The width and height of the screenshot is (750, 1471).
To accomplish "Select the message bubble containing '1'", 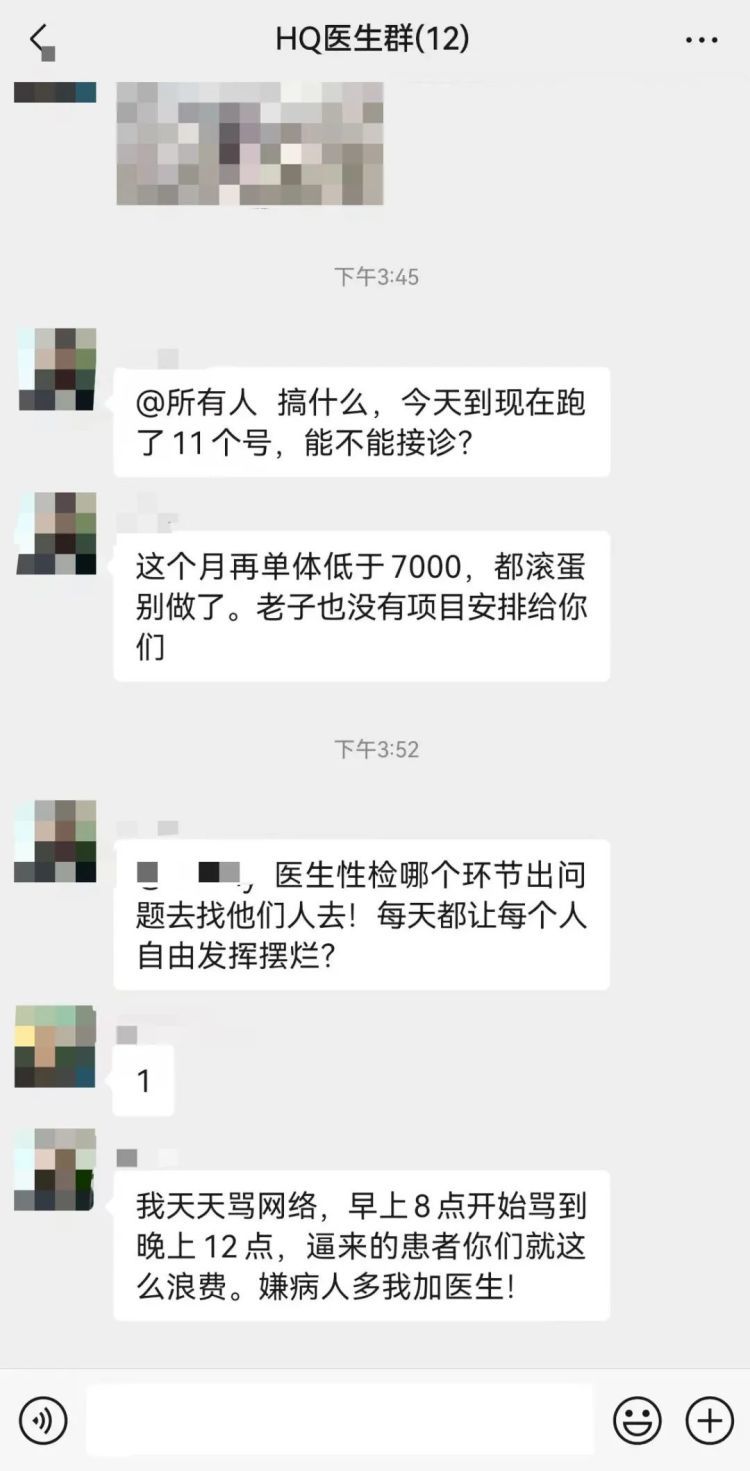I will click(x=143, y=1080).
